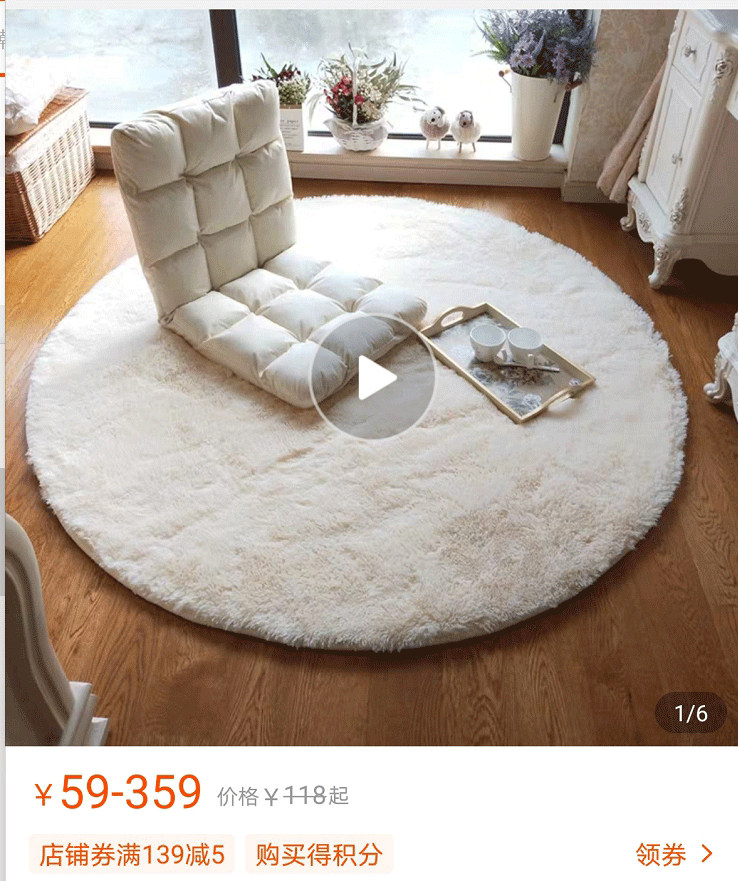This screenshot has width=738, height=882.
Task: Tap 领券 to claim a coupon
Action: [674, 854]
